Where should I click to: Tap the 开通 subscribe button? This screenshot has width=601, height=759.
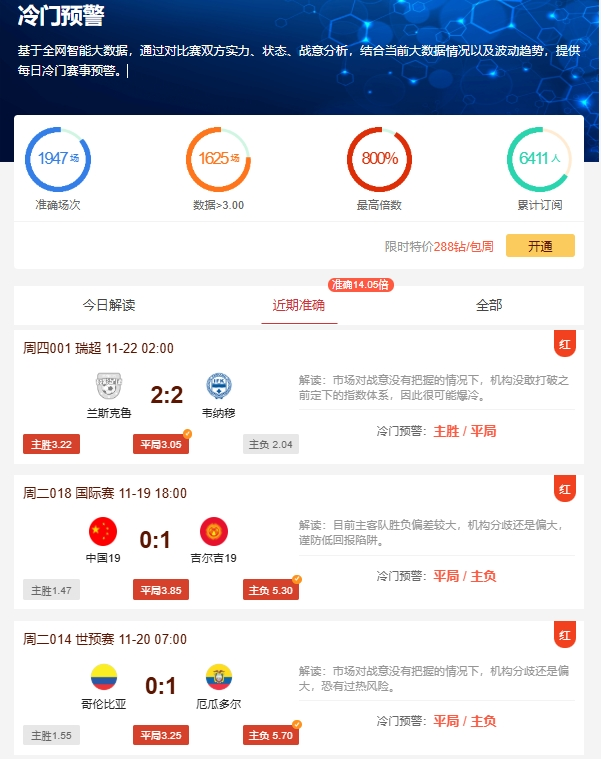point(540,246)
